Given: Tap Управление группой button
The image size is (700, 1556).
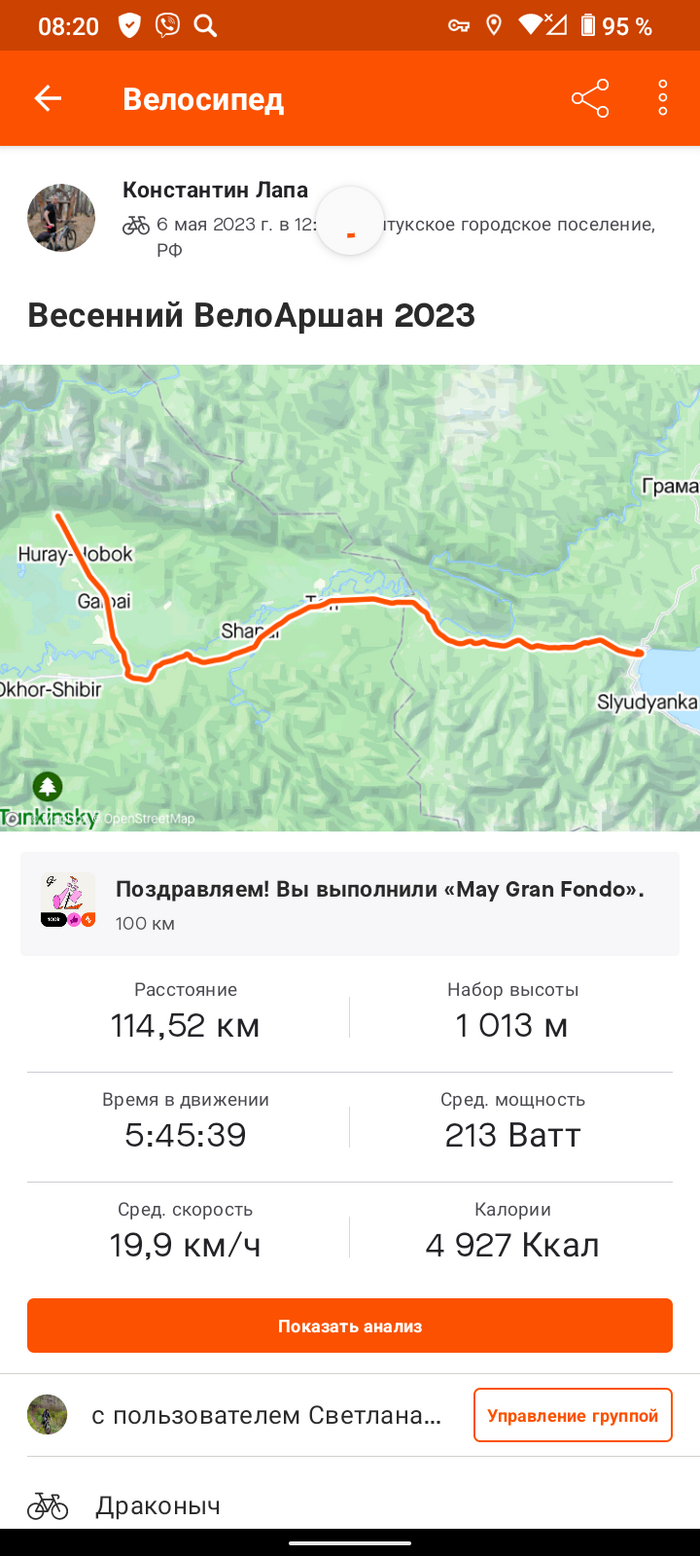Looking at the screenshot, I should coord(572,1415).
